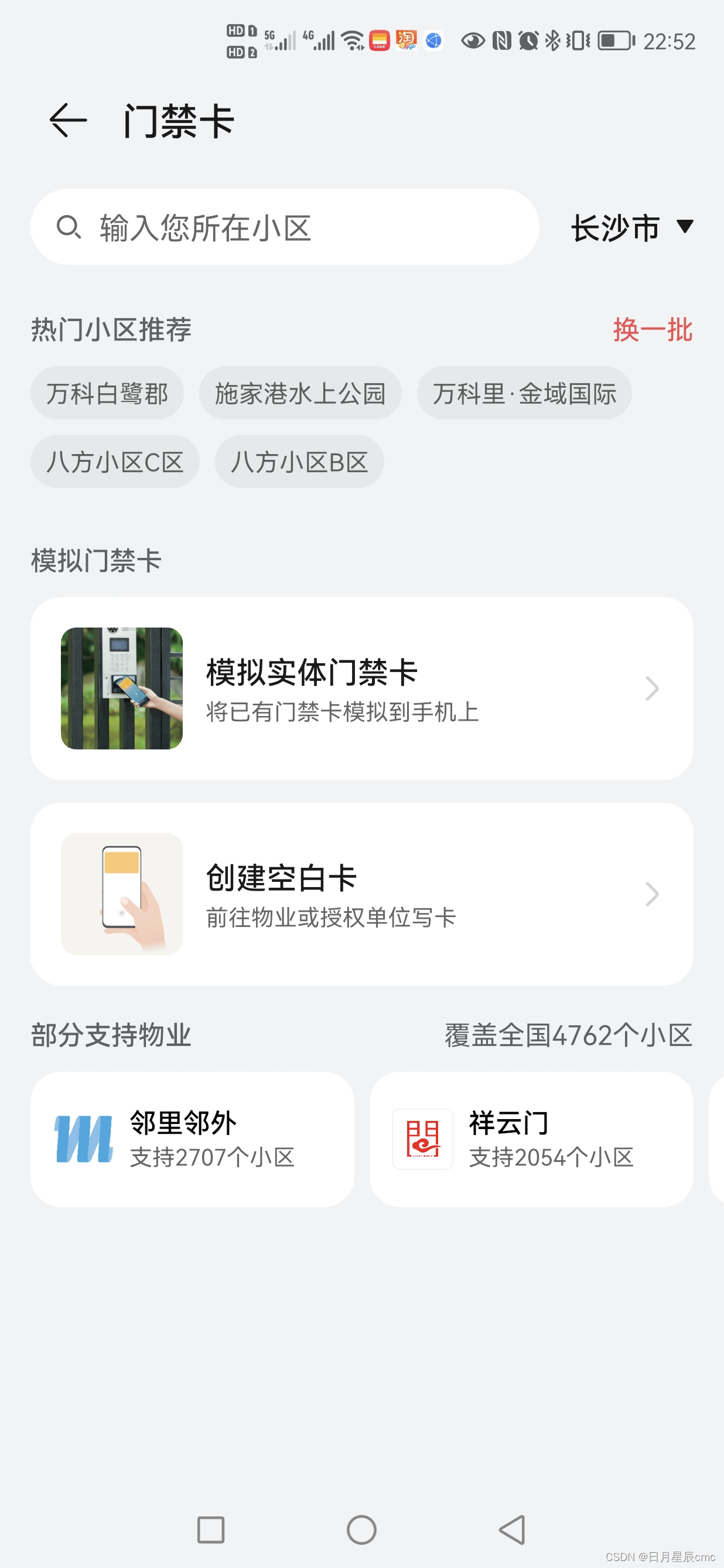Pick the 万科里·金域国际 chip

pyautogui.click(x=524, y=393)
